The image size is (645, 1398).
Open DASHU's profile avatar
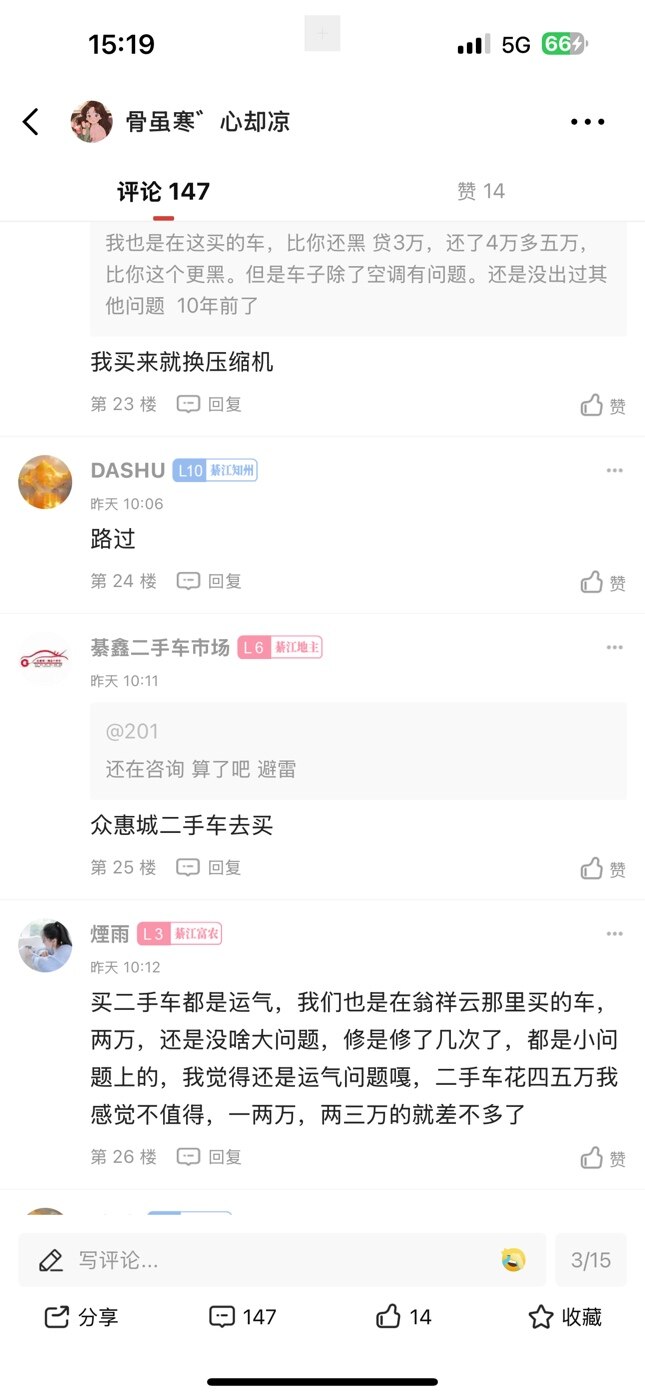[45, 482]
